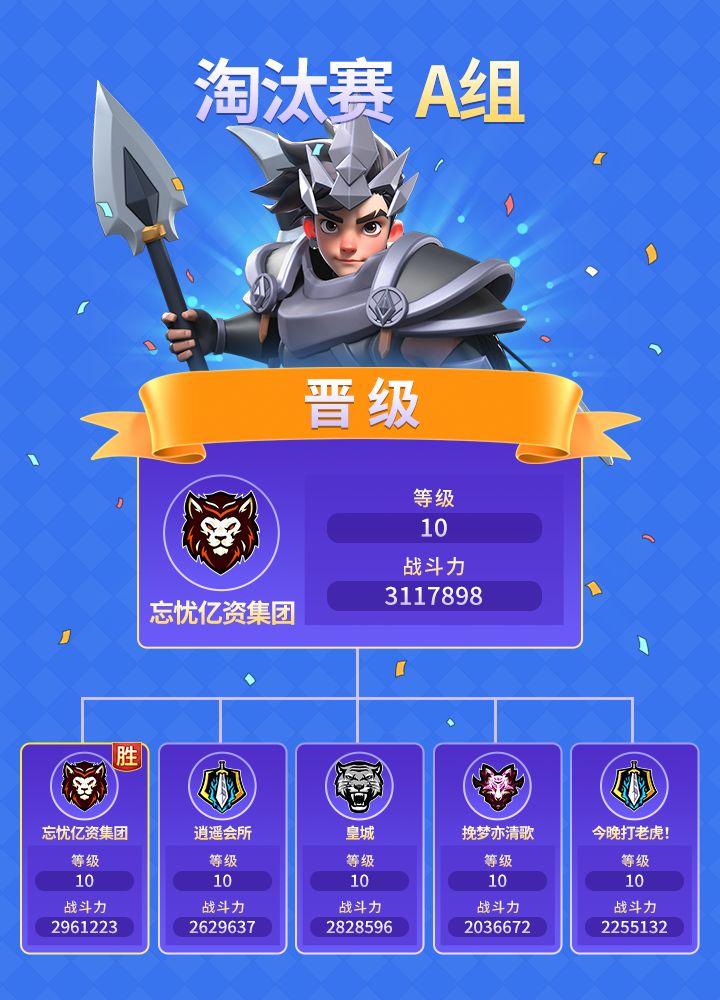Open the pink wolf emblem of 挽梦亦清歌
This screenshot has height=1000, width=720.
coord(499,784)
